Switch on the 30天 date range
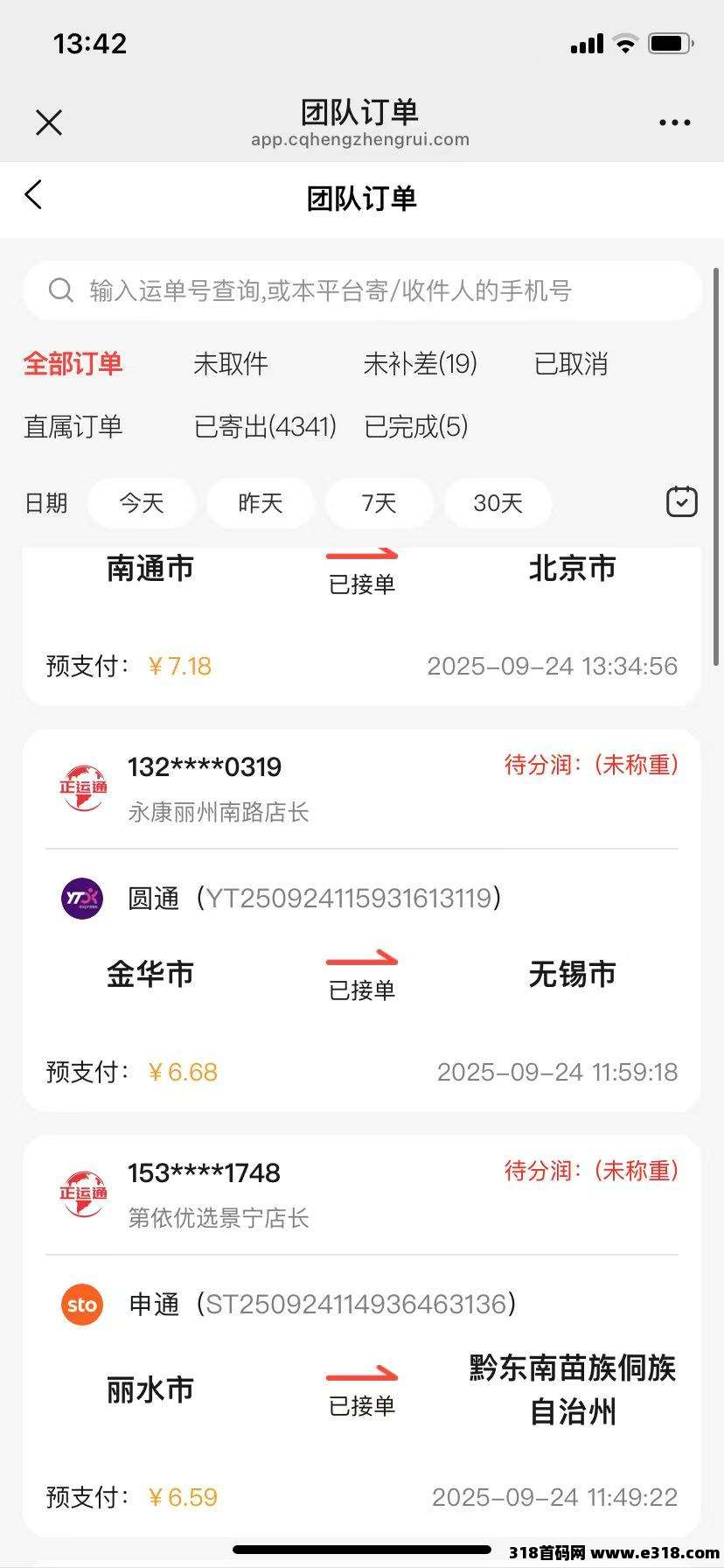This screenshot has height=1568, width=724. tap(498, 503)
